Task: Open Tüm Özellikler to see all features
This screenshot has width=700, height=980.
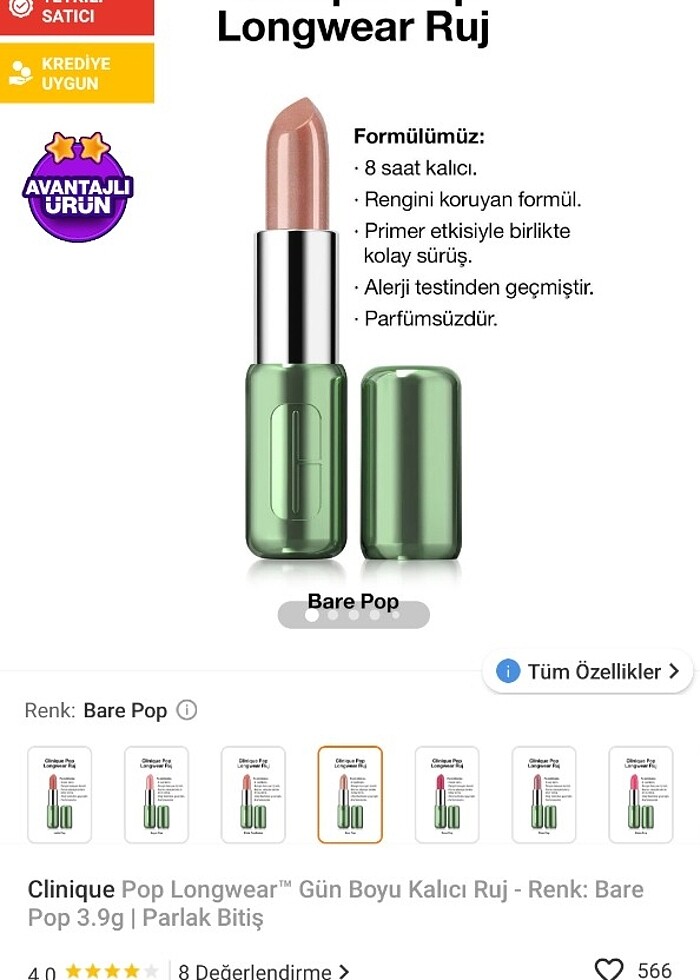Action: coord(588,671)
